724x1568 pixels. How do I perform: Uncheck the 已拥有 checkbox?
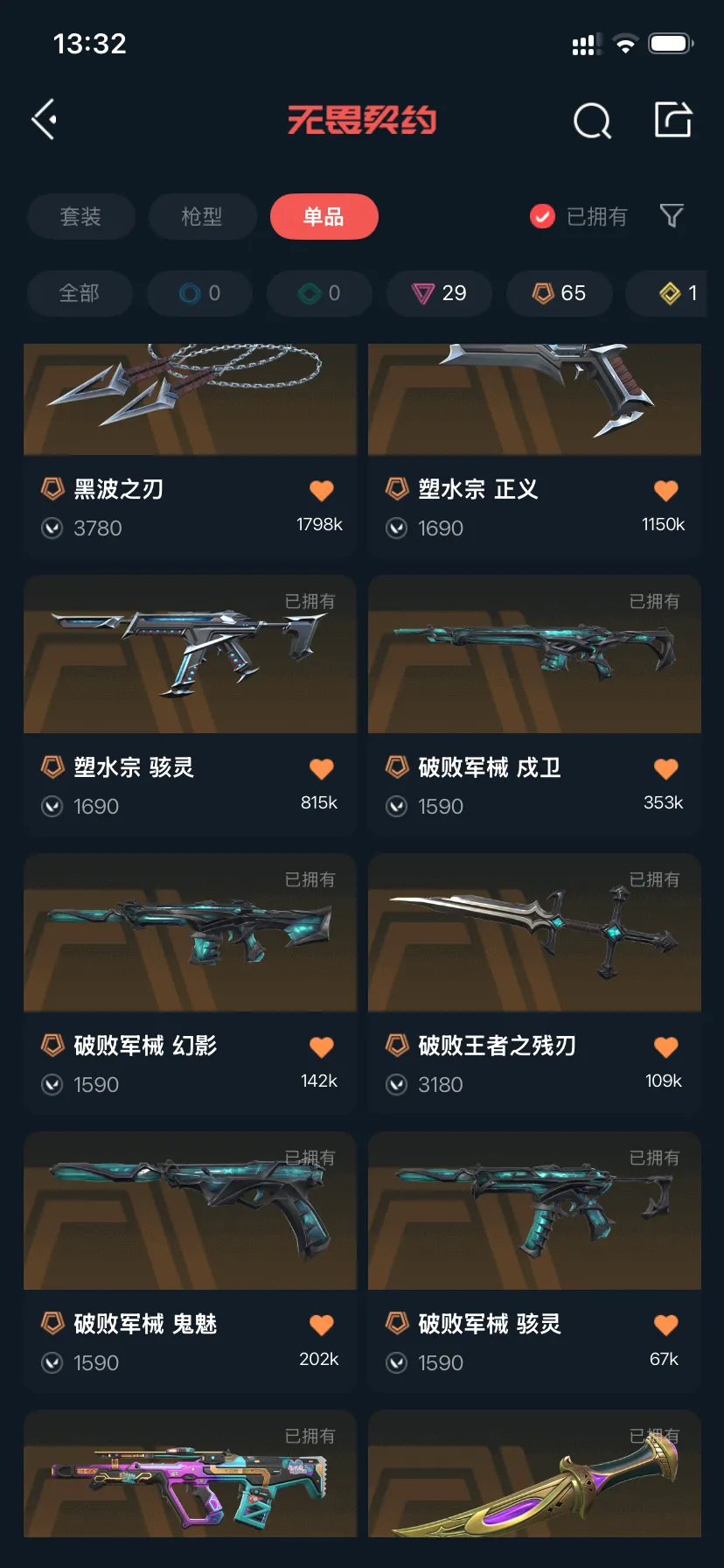point(542,216)
